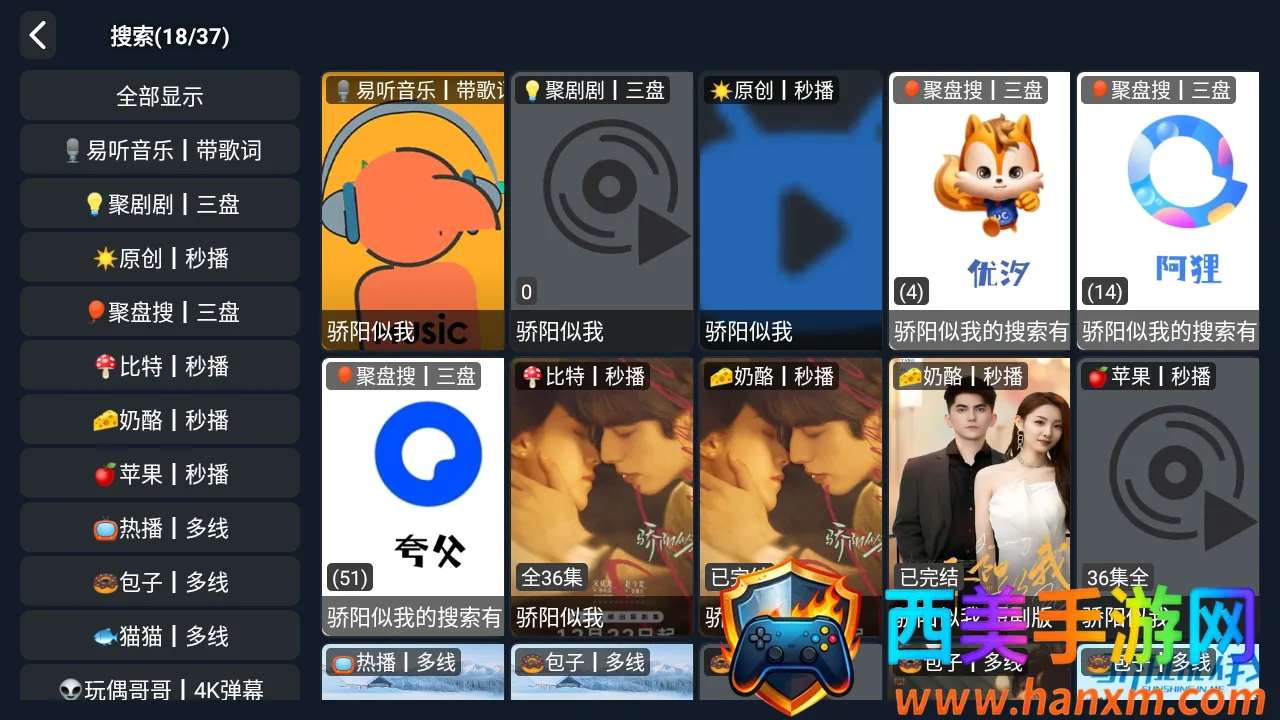Viewport: 1280px width, 720px height.
Task: Filter by 聚盘搜 | 三盘 source
Action: [x=160, y=312]
